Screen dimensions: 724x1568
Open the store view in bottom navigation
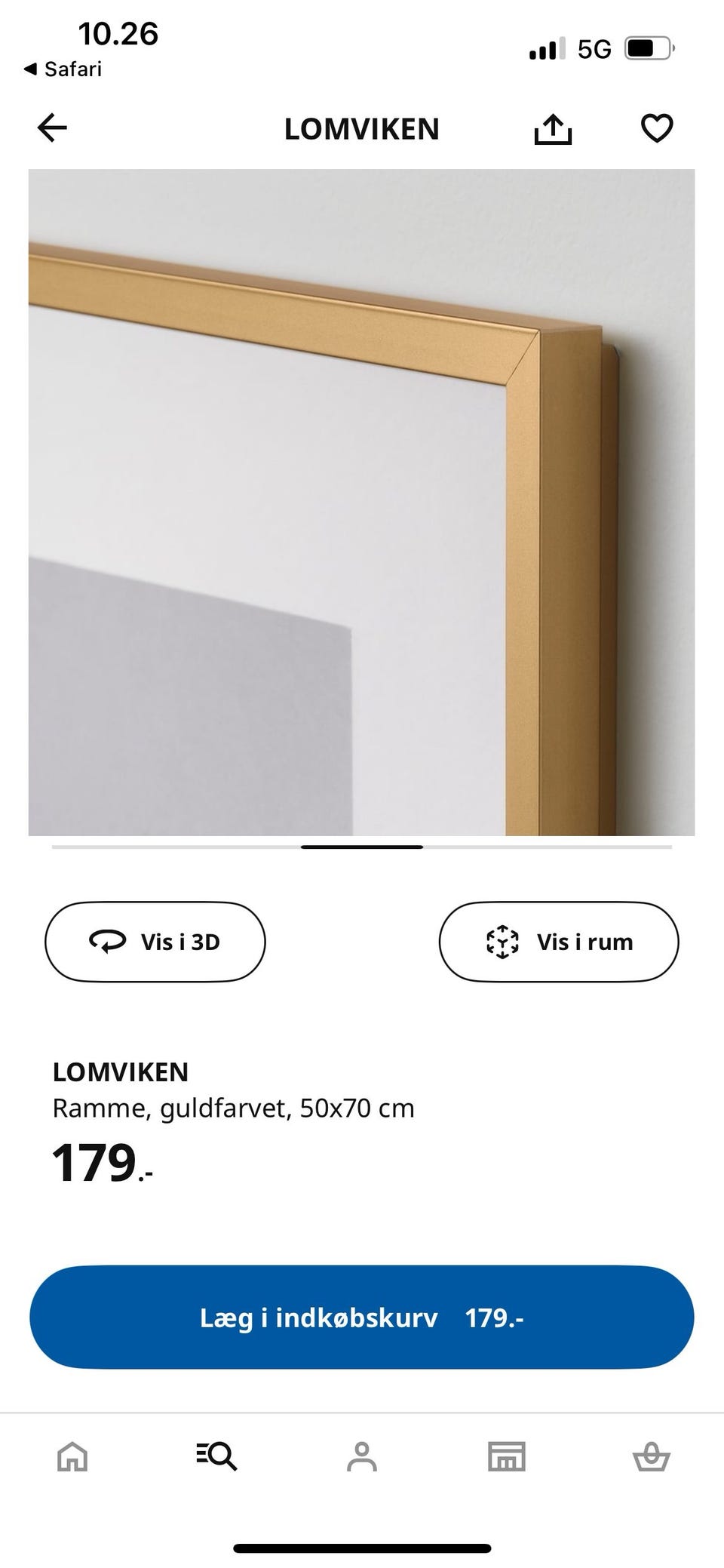coord(507,1458)
